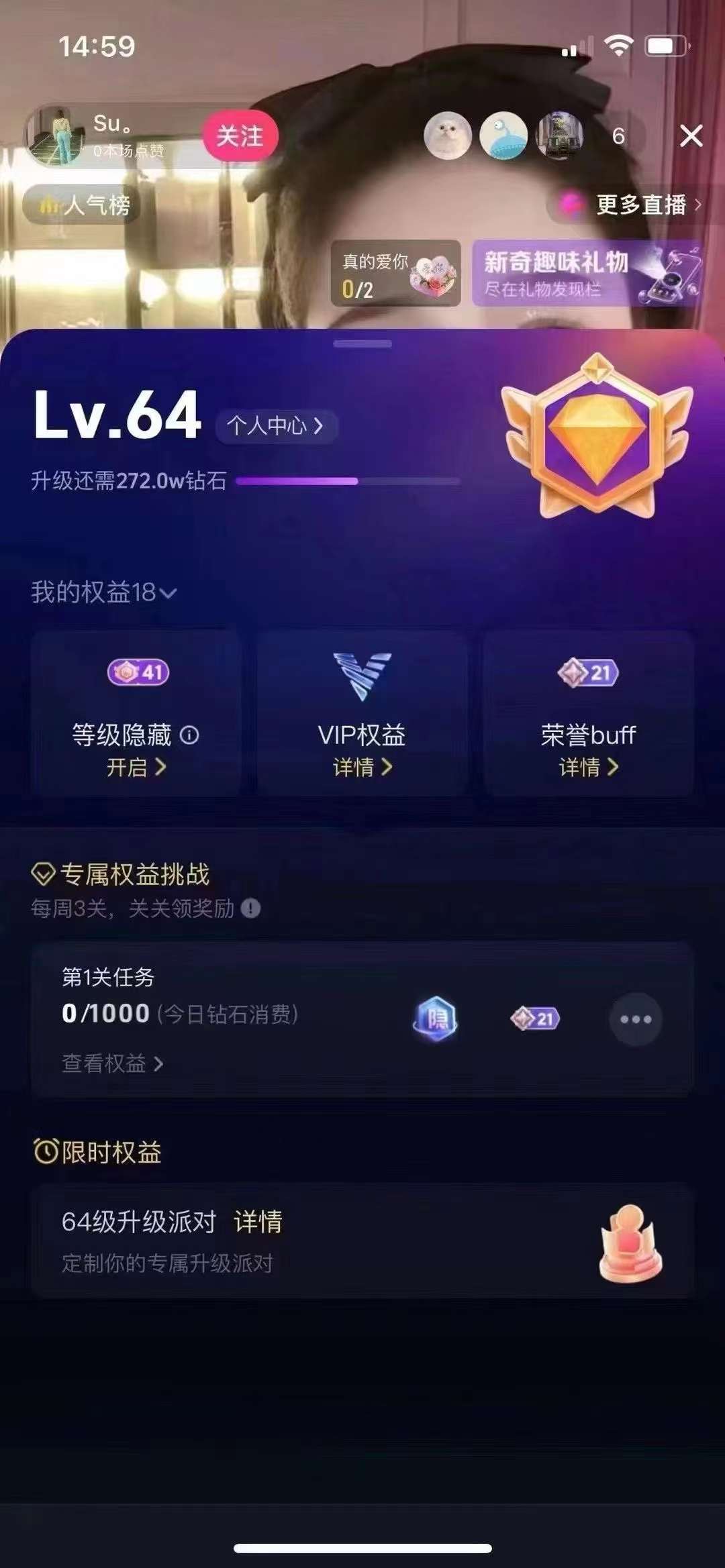
Task: Follow the streamer with 关注 button
Action: coord(240,136)
